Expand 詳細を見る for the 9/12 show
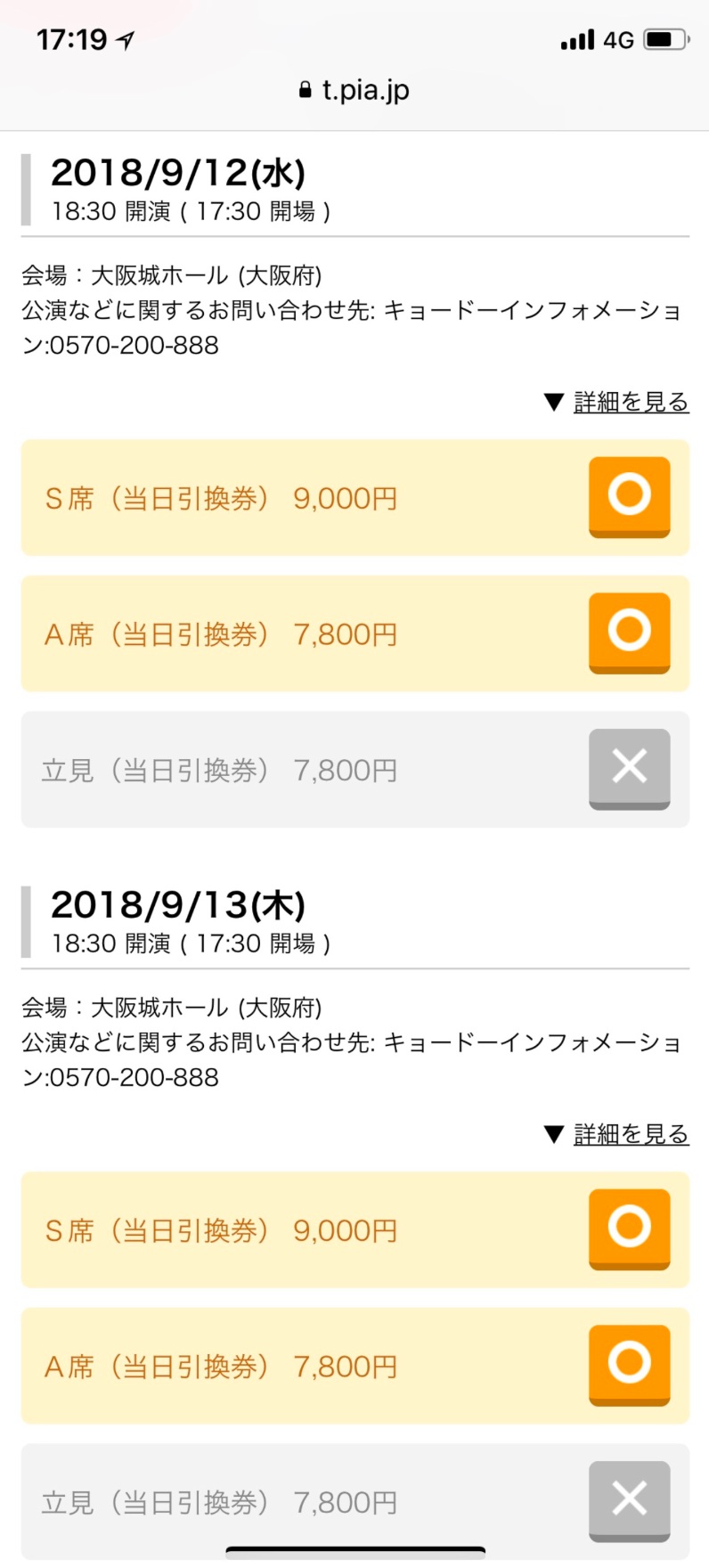 [631, 403]
